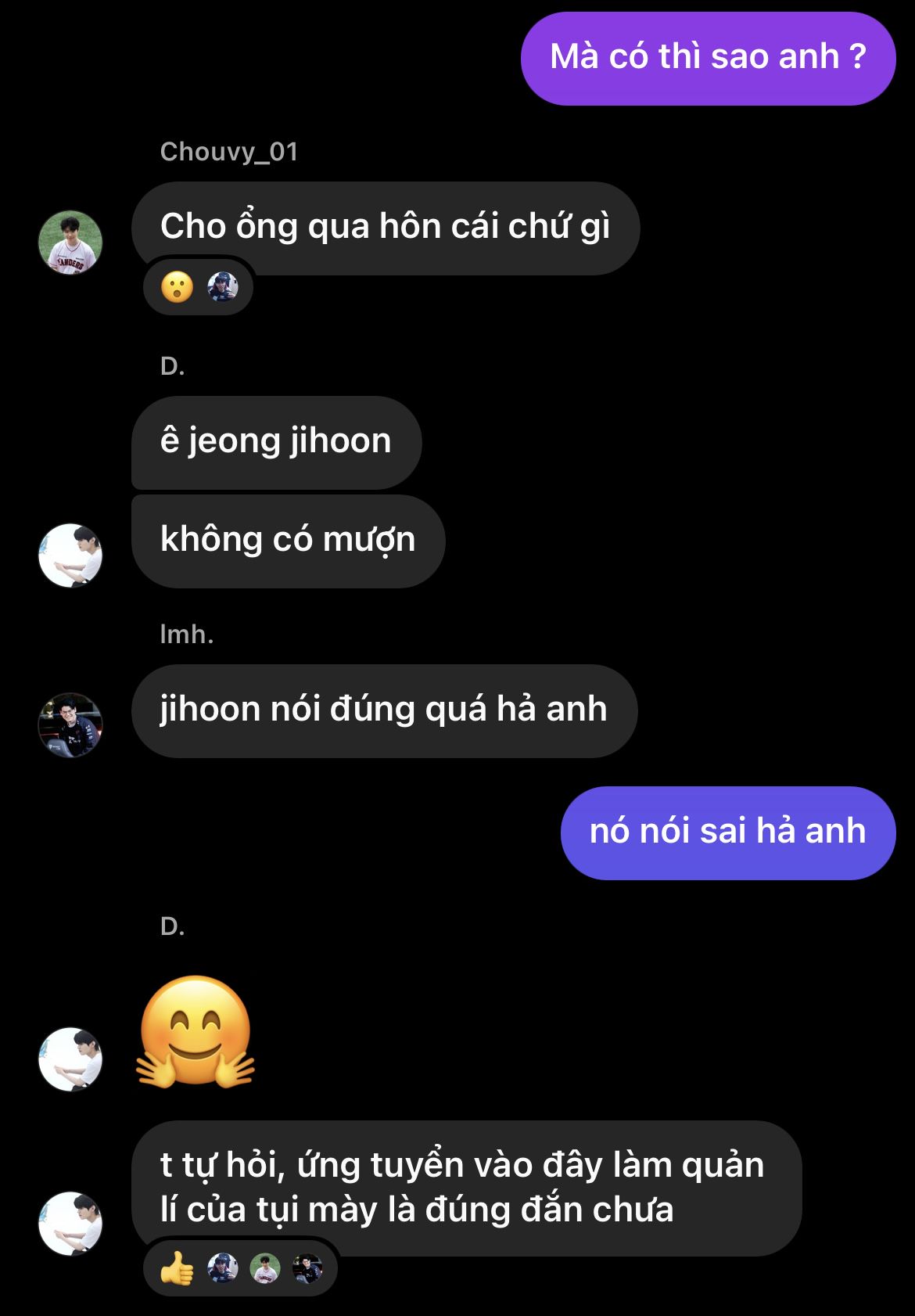The width and height of the screenshot is (915, 1316).
Task: Open D.'s avatar next to hugging emoji
Action: 70,1059
